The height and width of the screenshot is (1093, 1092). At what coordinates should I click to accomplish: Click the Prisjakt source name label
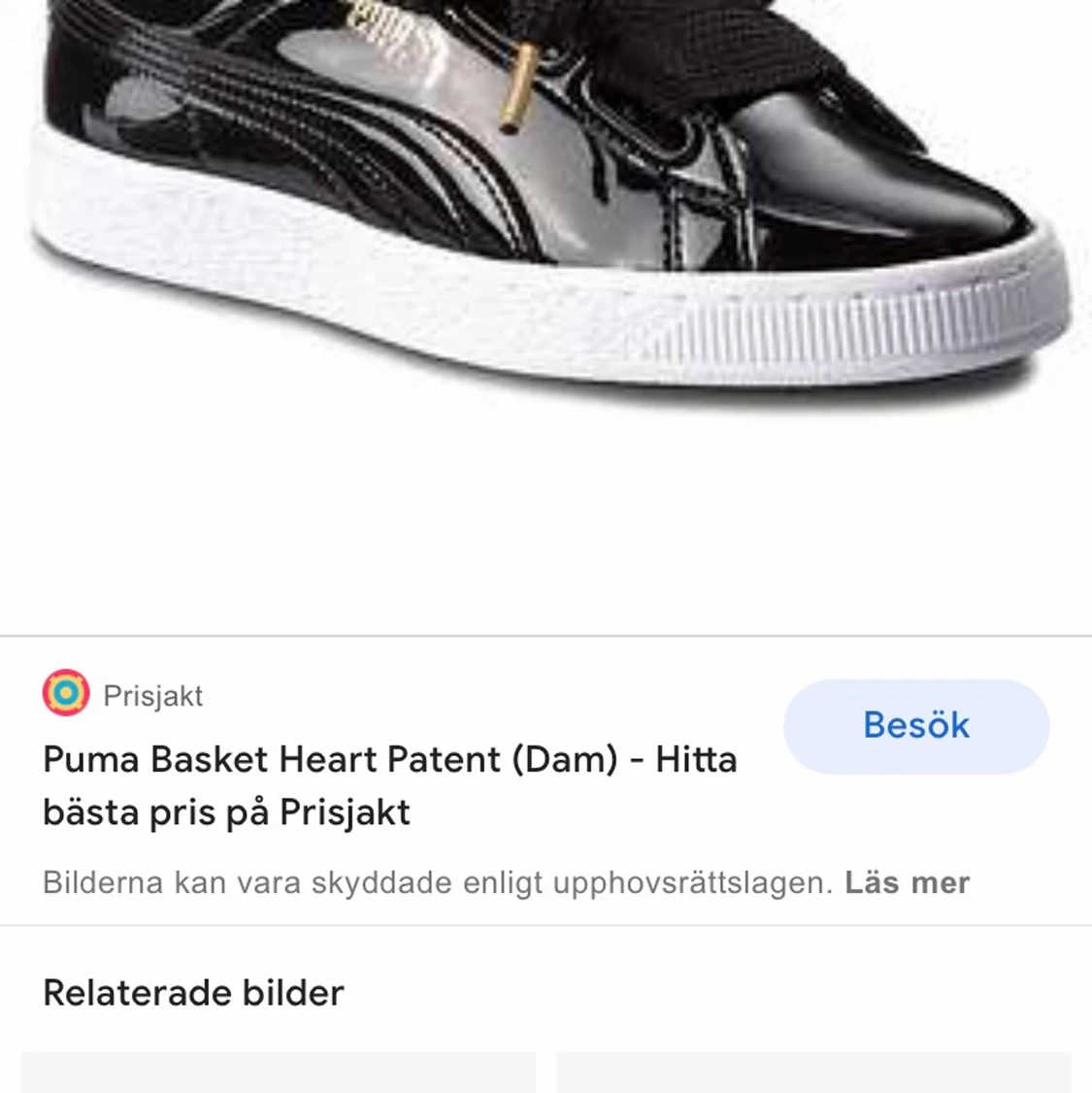point(152,696)
